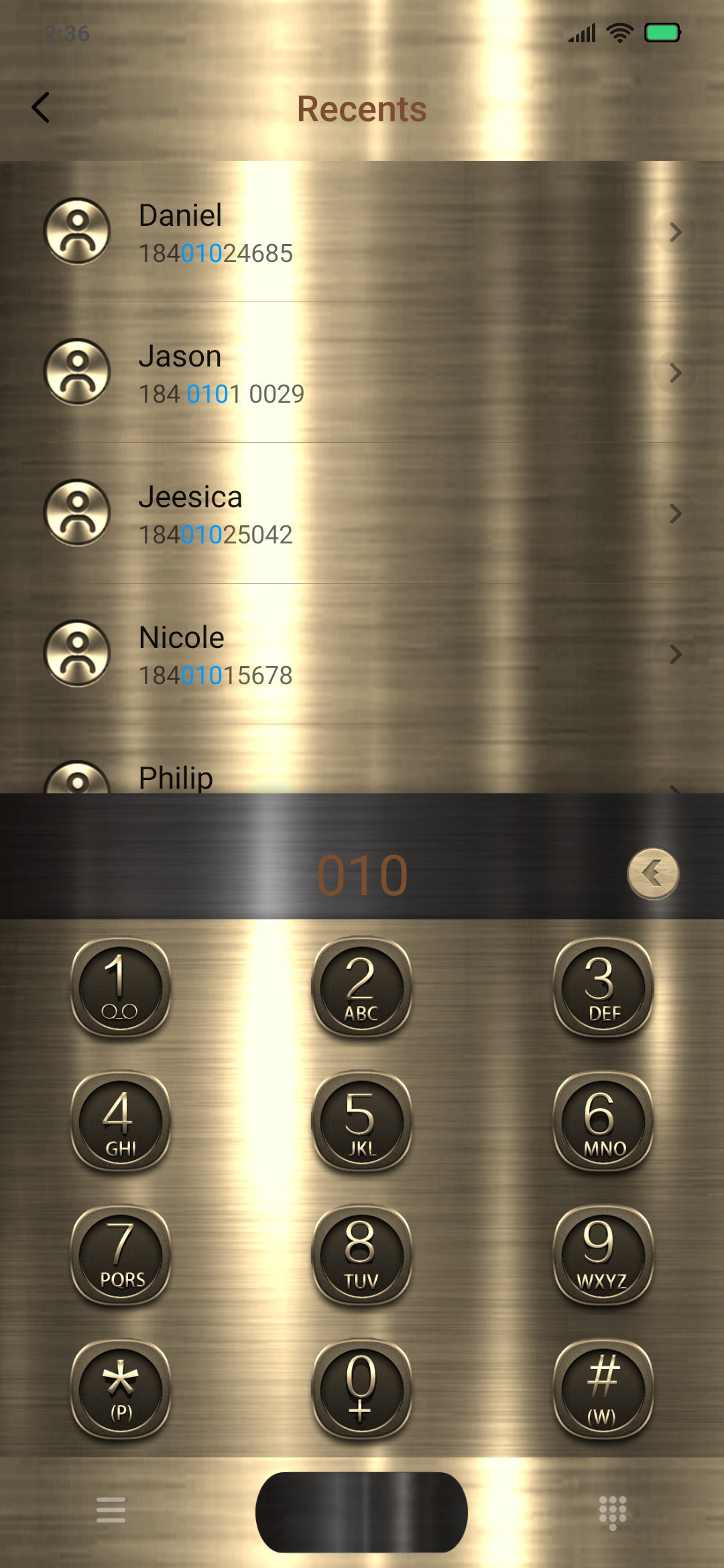This screenshot has width=724, height=1568.
Task: Delete the last dialed digit
Action: [x=653, y=874]
